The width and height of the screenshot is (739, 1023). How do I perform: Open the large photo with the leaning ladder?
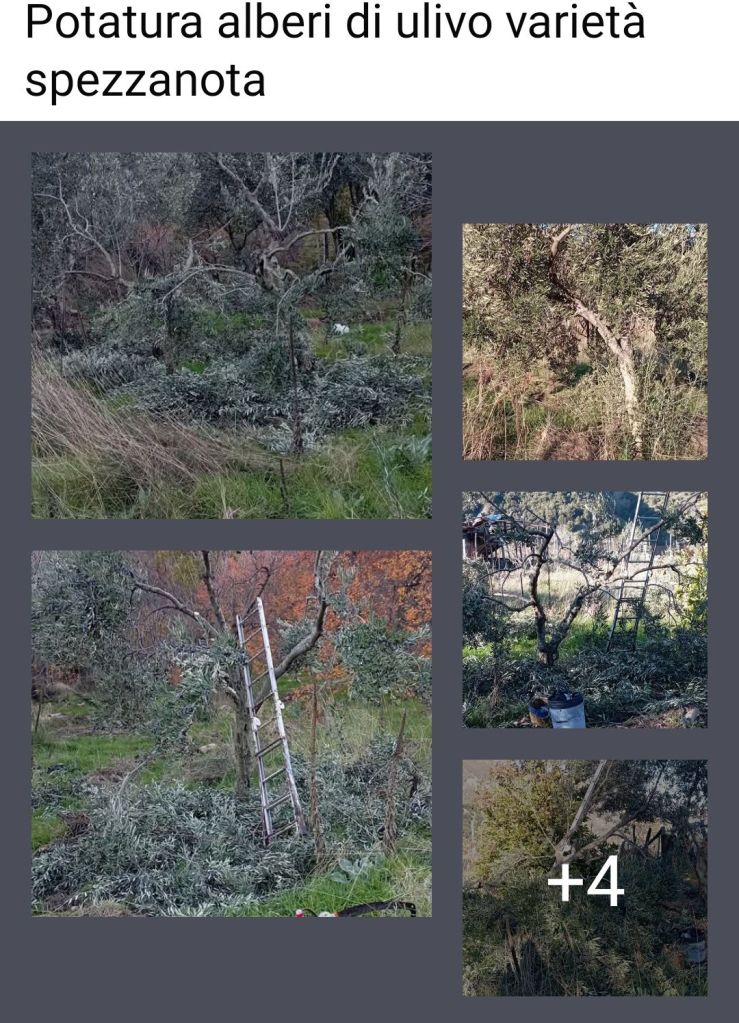(231, 733)
